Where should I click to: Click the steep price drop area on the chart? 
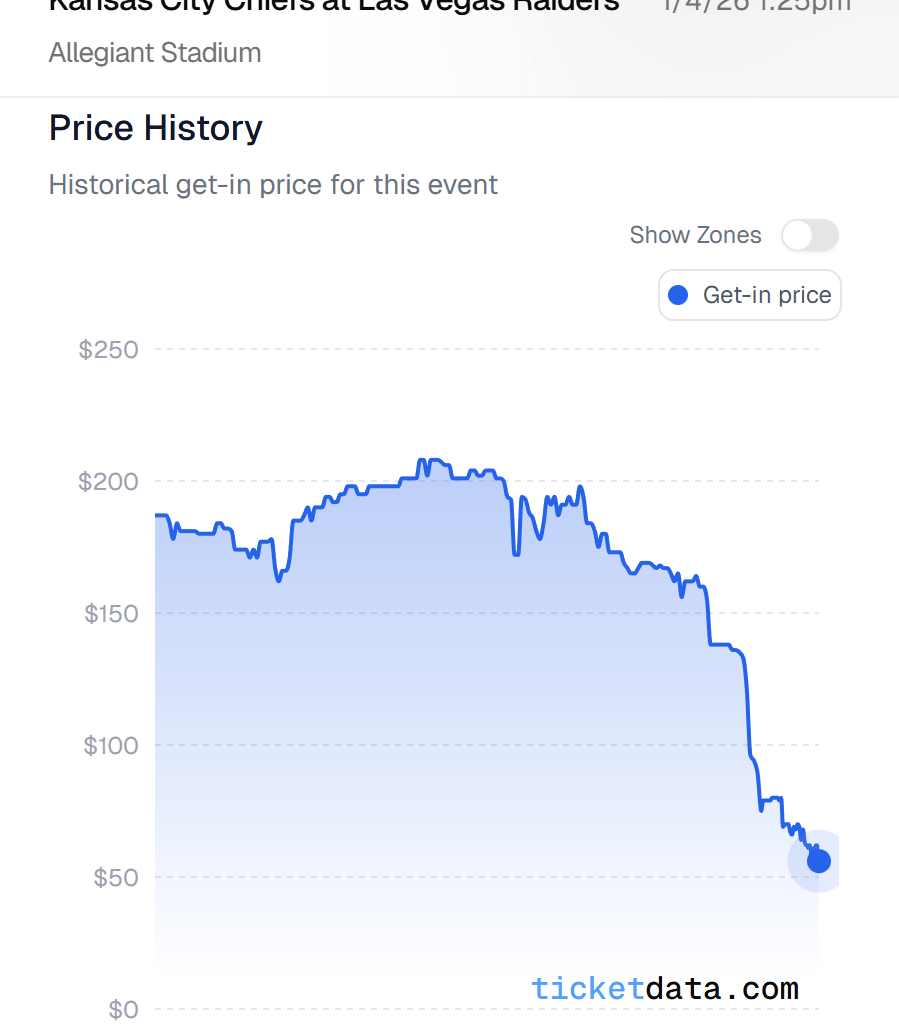pos(748,700)
